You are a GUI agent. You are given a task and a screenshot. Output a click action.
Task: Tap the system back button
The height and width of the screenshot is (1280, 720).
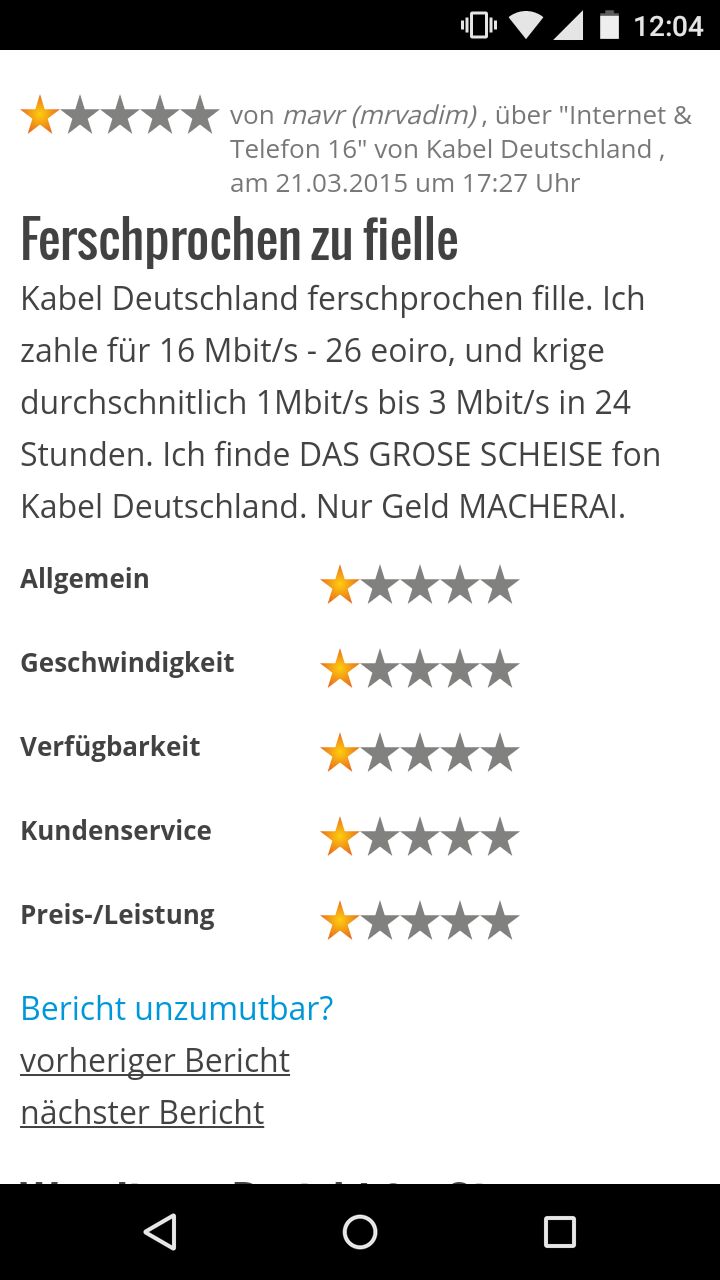(160, 1231)
